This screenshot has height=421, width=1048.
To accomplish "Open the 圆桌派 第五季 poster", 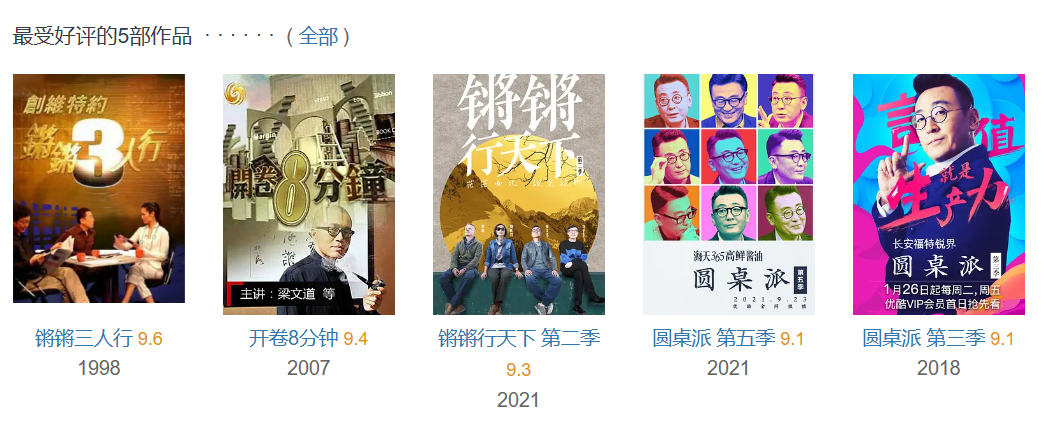I will coord(728,194).
